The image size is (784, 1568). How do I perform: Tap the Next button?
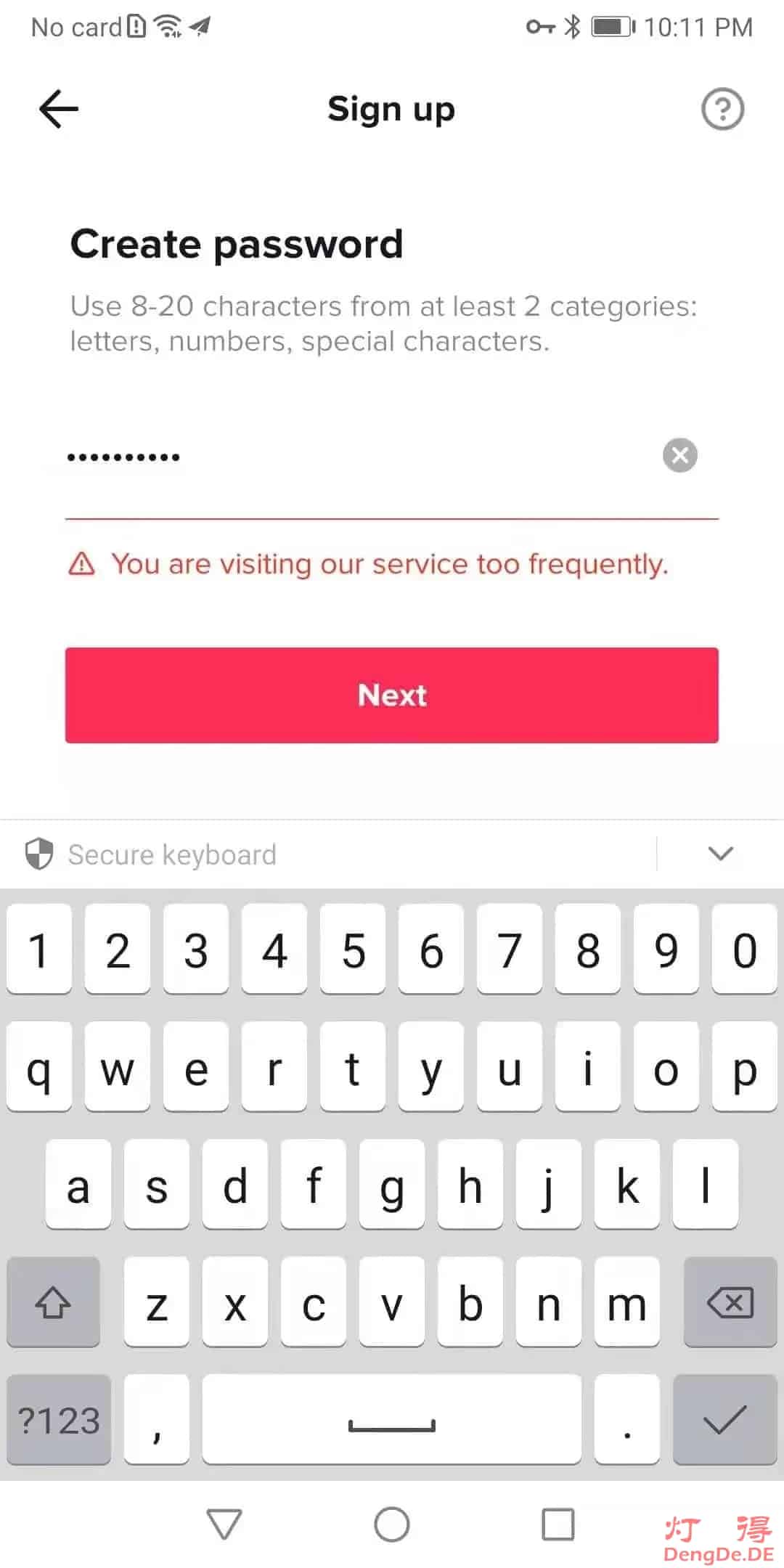click(x=392, y=695)
